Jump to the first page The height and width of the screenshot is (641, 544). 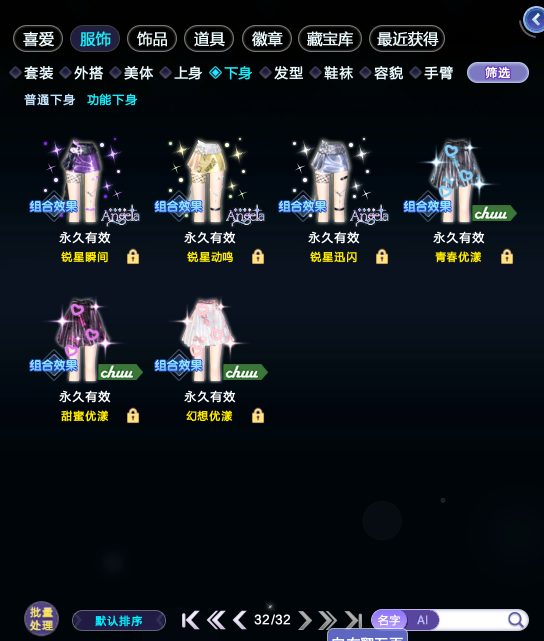click(190, 620)
